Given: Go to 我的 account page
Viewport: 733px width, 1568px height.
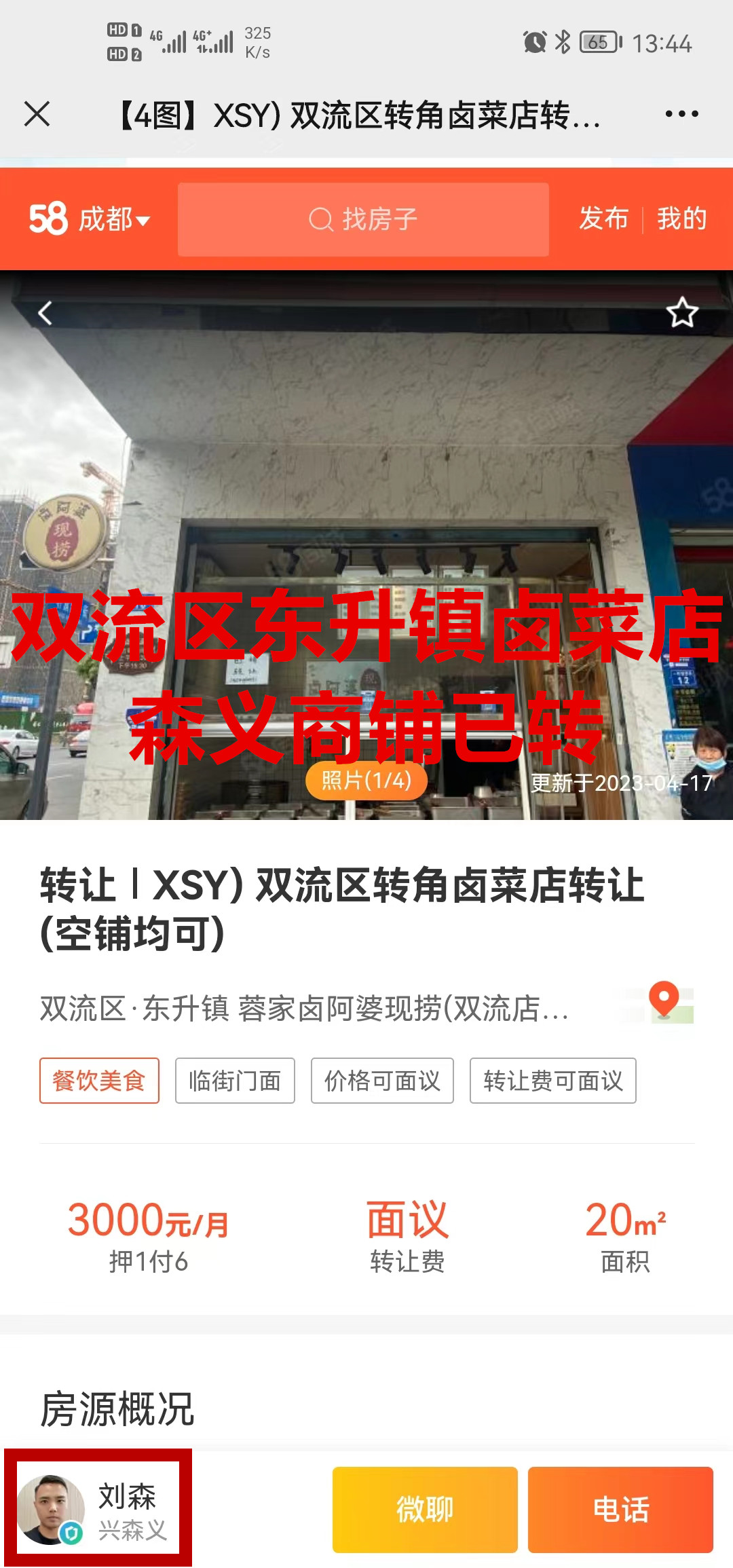Looking at the screenshot, I should 681,219.
